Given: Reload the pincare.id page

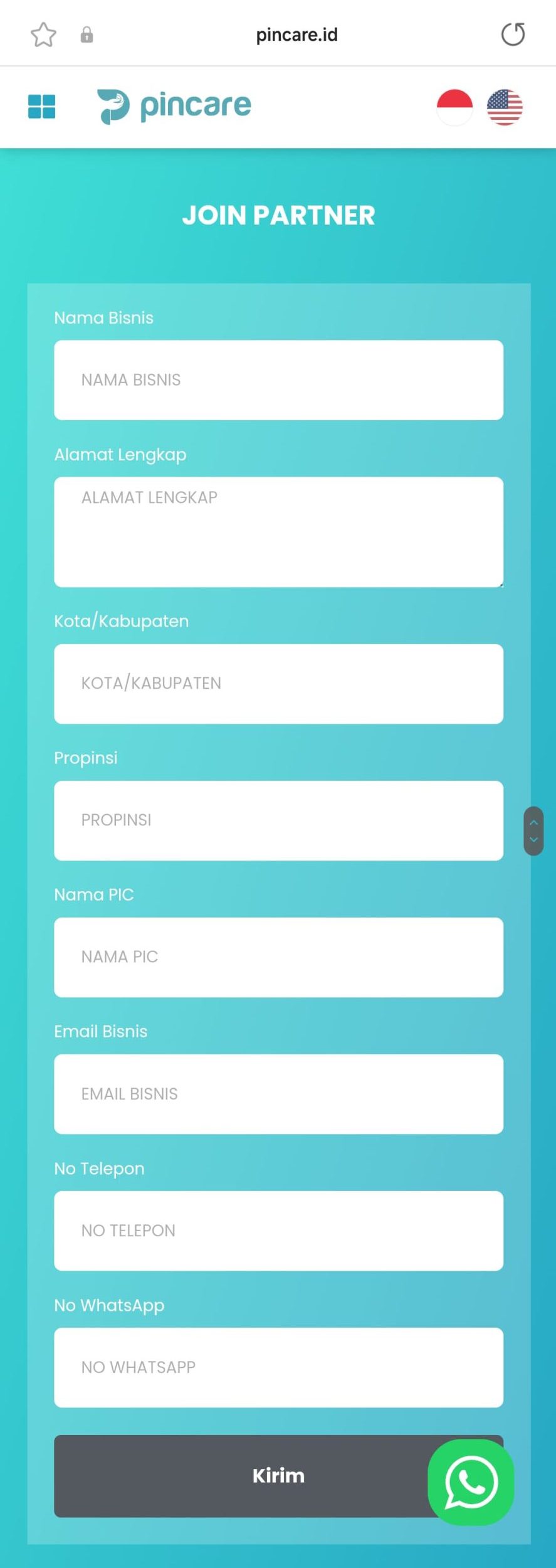Looking at the screenshot, I should (x=513, y=34).
